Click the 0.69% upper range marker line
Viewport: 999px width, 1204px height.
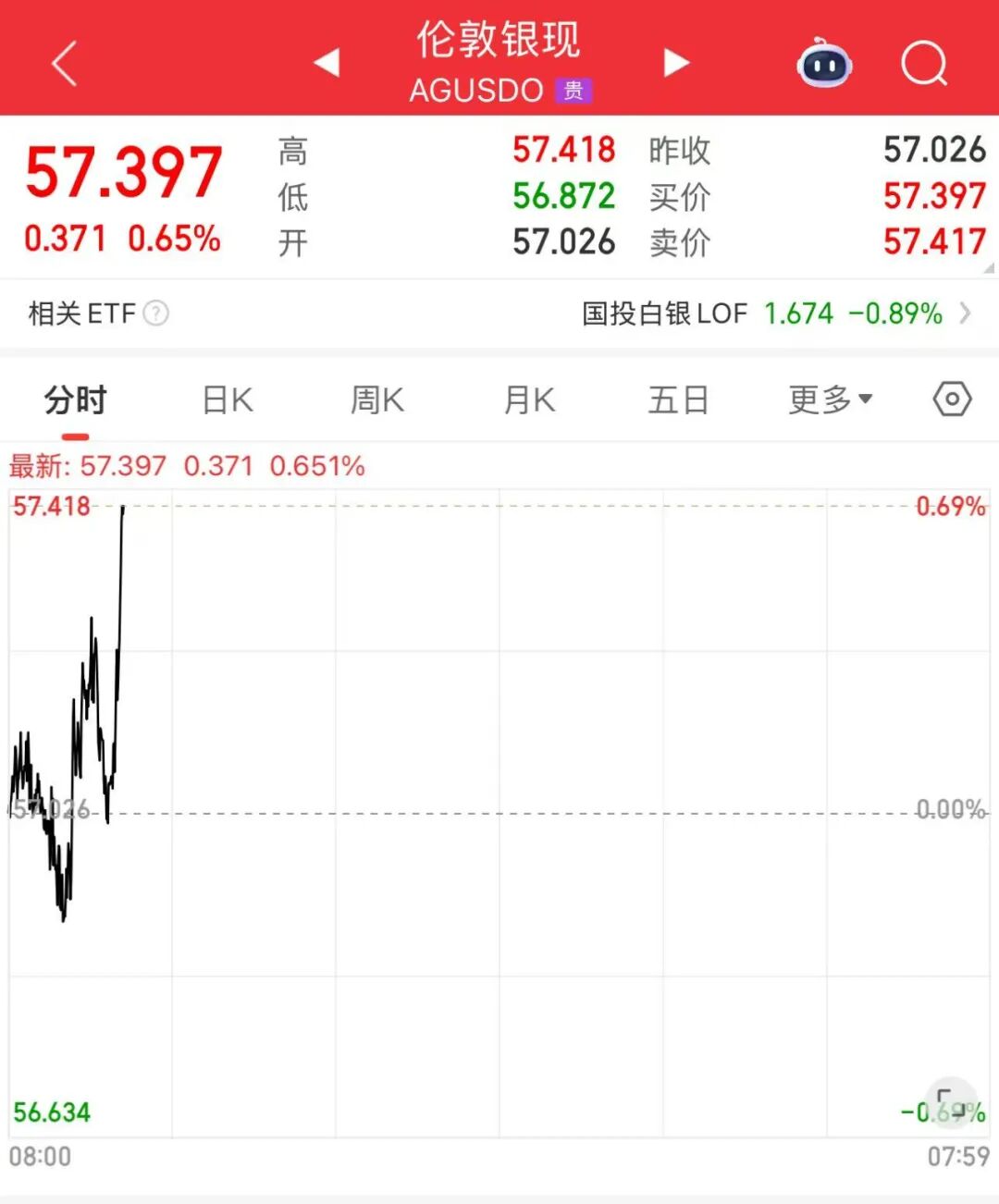[949, 506]
